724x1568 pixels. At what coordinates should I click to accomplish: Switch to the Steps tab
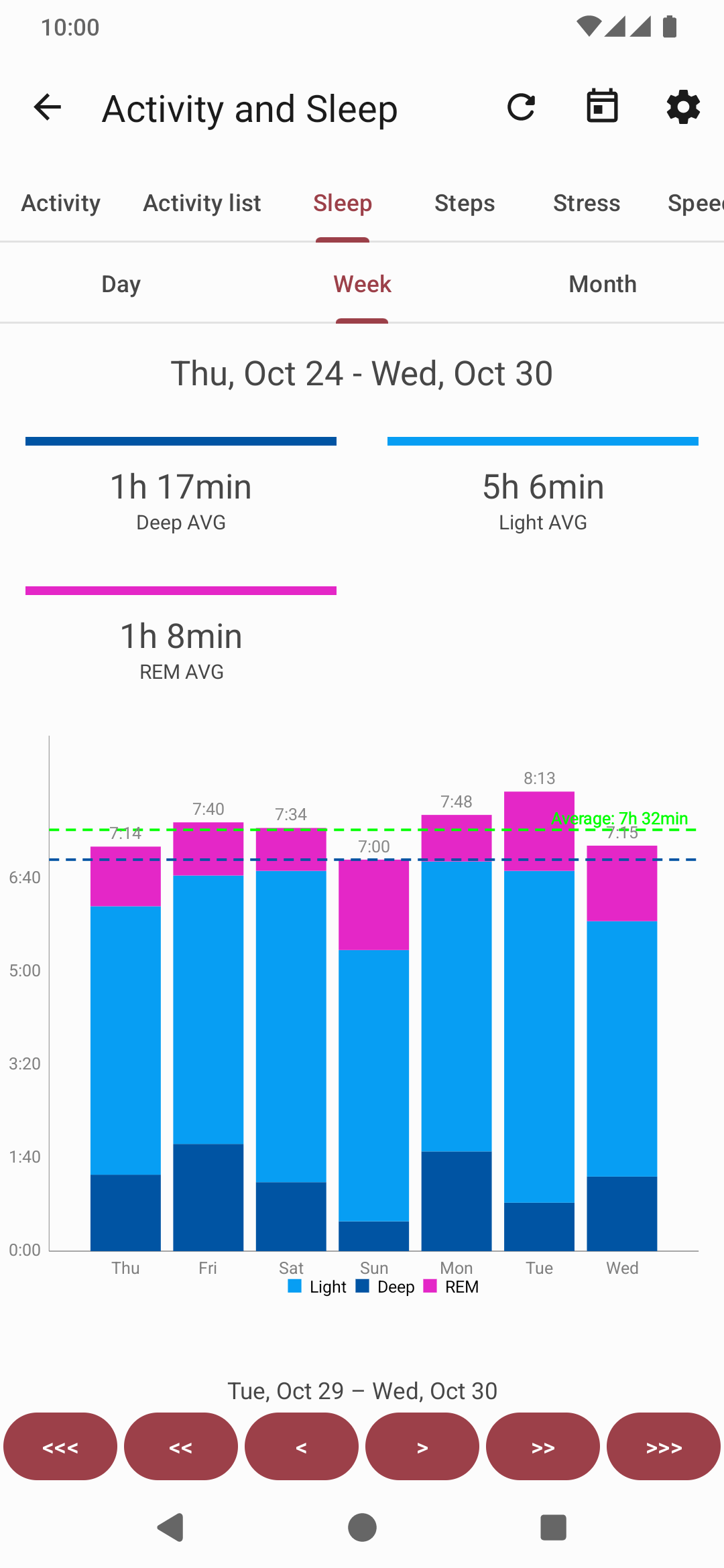click(x=465, y=203)
